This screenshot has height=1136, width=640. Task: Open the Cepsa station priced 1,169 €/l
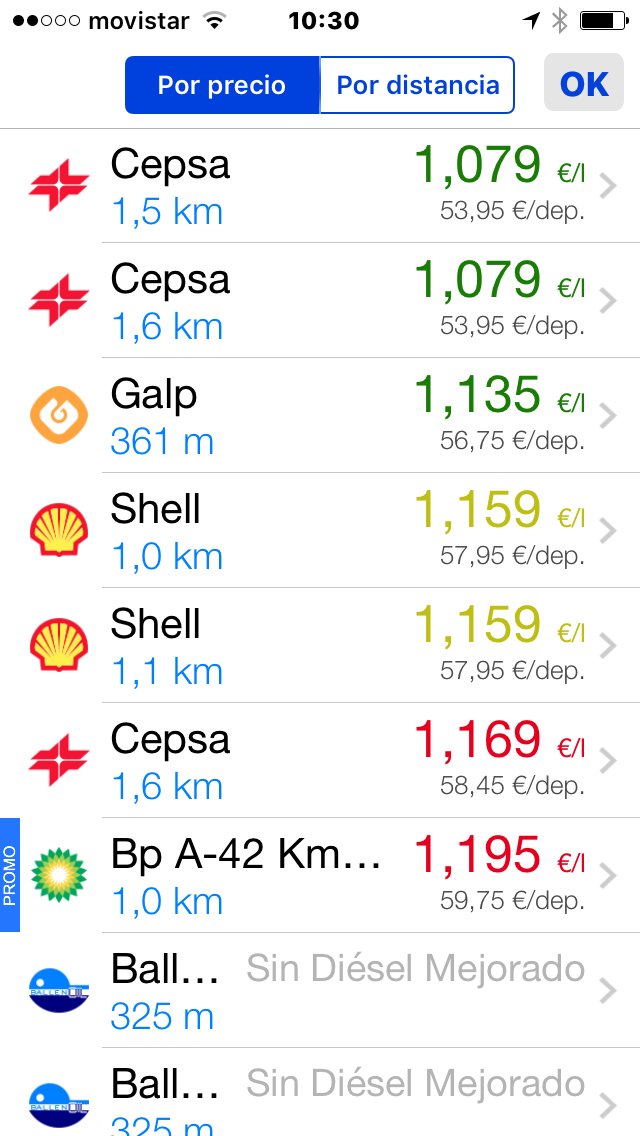[x=320, y=760]
